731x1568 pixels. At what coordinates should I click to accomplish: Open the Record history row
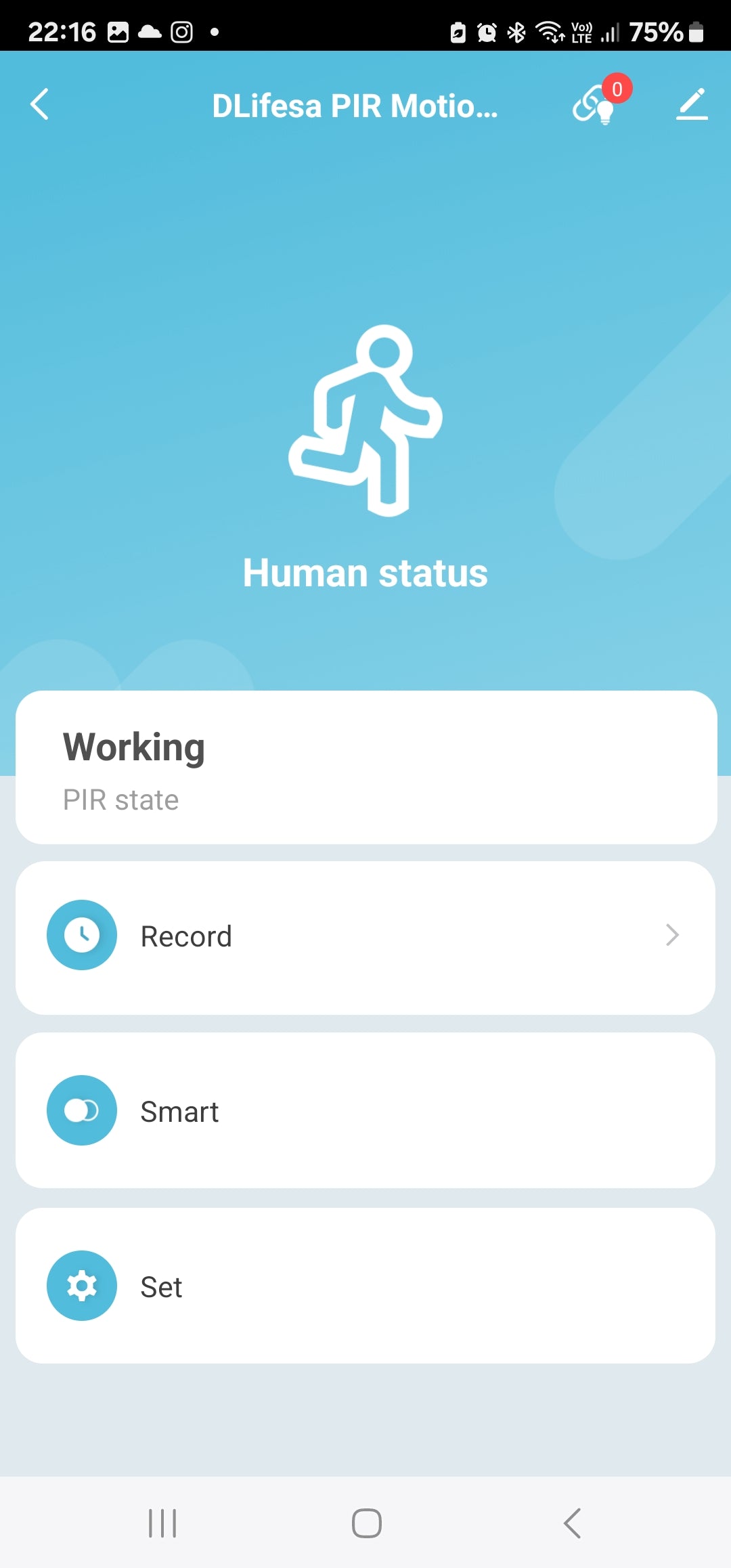tap(365, 937)
